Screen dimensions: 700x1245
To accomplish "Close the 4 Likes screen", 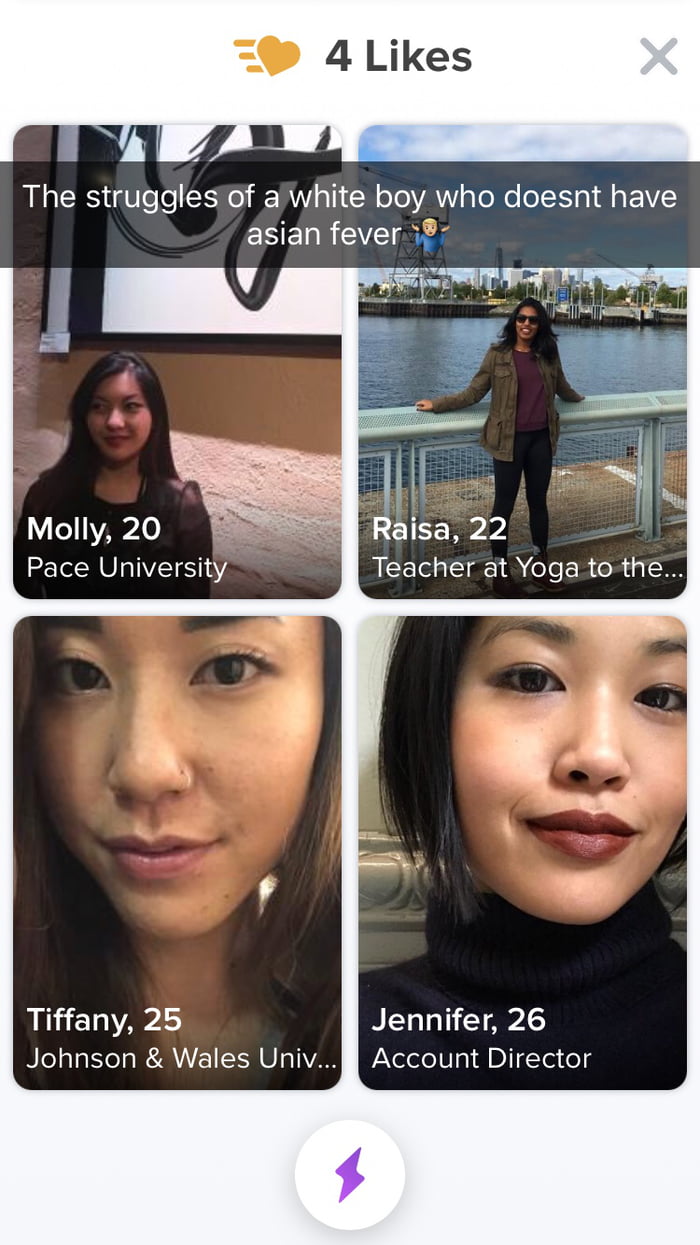I will tap(658, 57).
